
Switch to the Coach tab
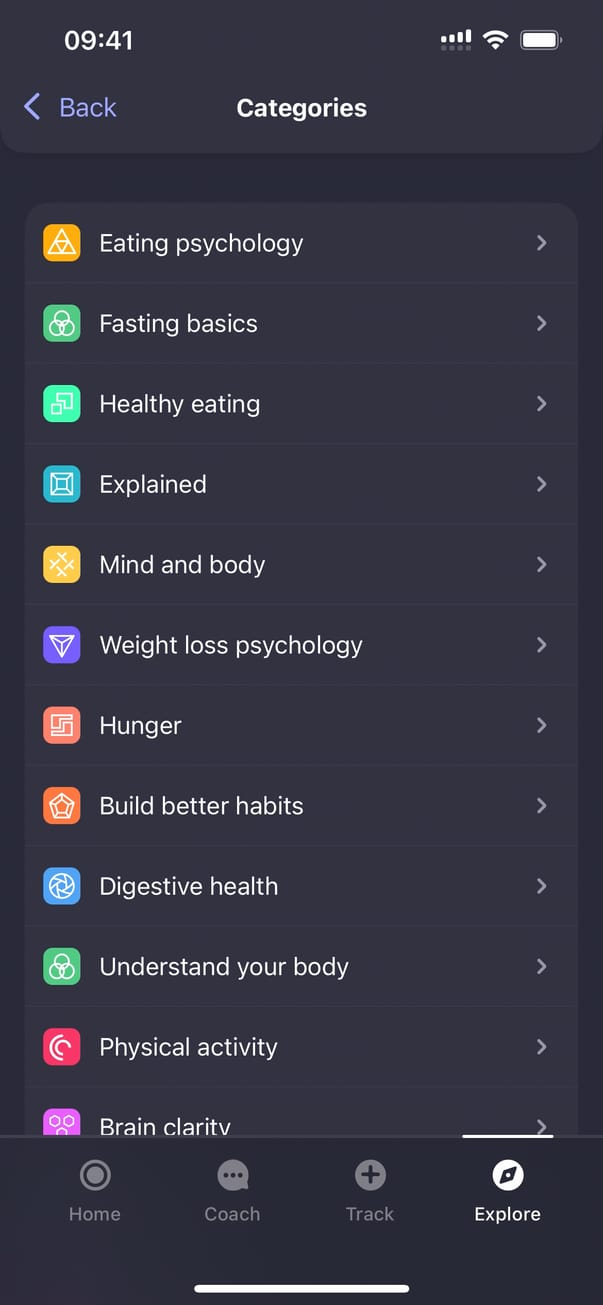coord(232,1190)
